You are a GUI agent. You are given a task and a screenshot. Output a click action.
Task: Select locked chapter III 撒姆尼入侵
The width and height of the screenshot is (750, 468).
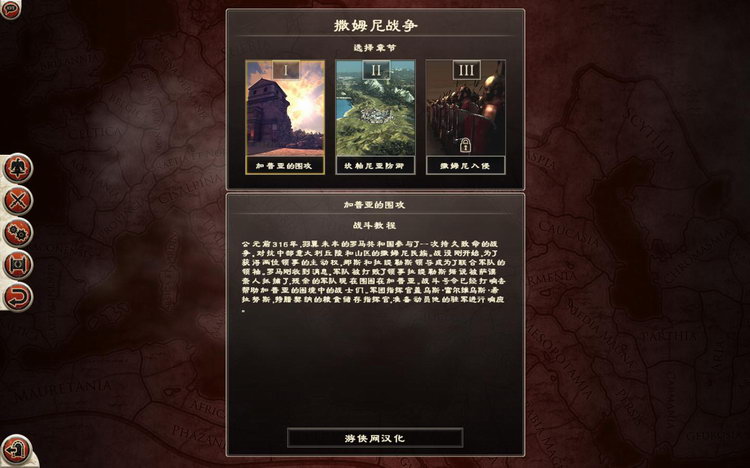pyautogui.click(x=465, y=117)
